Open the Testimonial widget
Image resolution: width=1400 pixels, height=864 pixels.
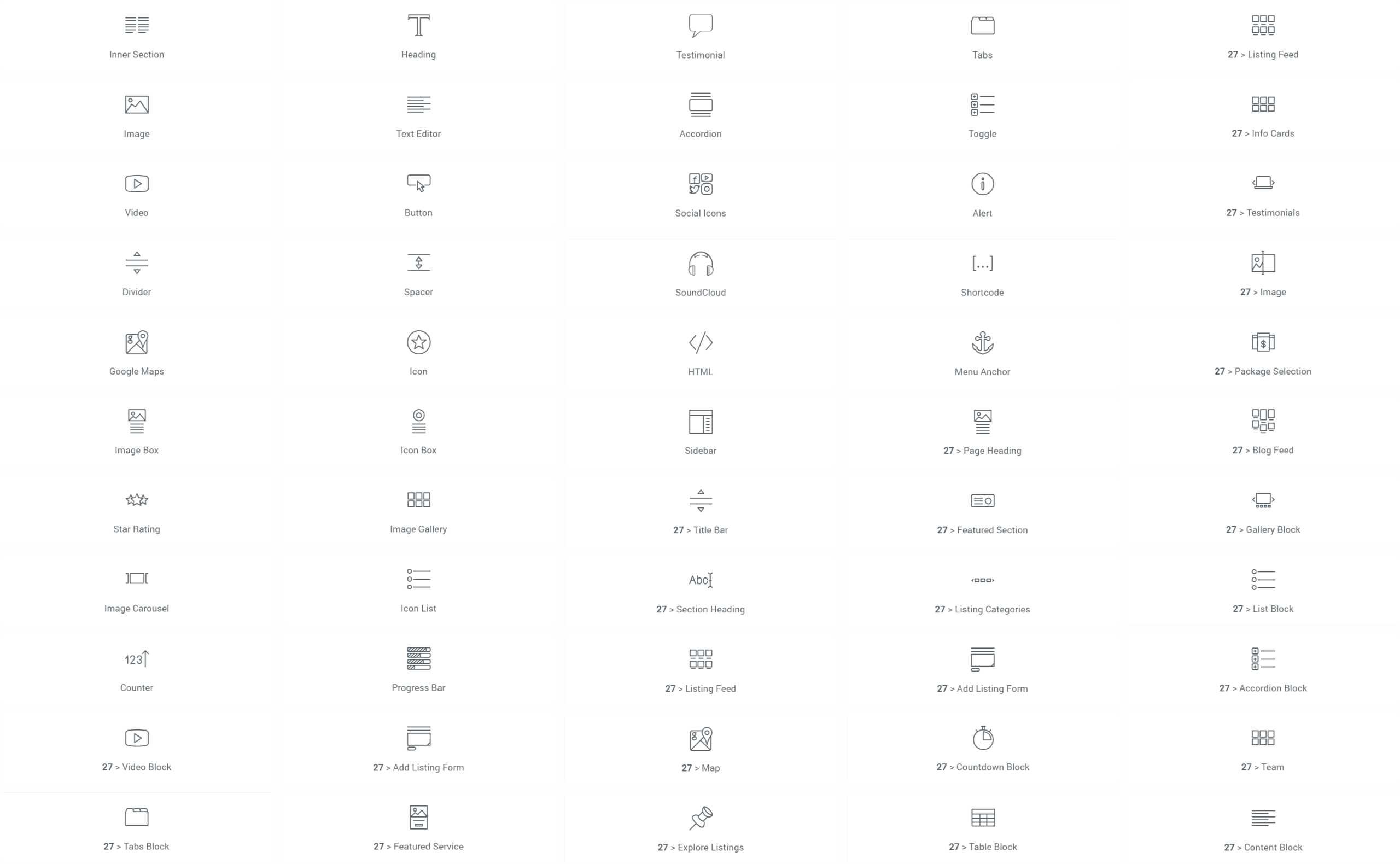click(x=701, y=36)
